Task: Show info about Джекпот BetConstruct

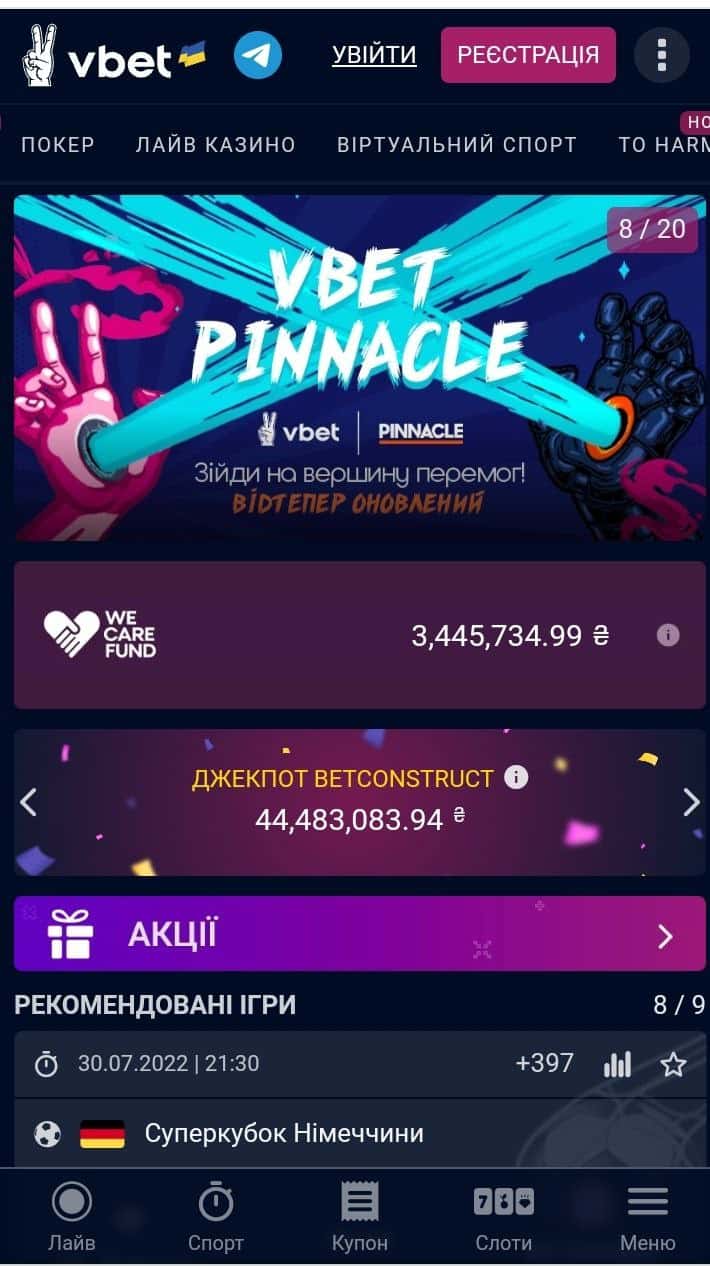Action: pos(516,777)
